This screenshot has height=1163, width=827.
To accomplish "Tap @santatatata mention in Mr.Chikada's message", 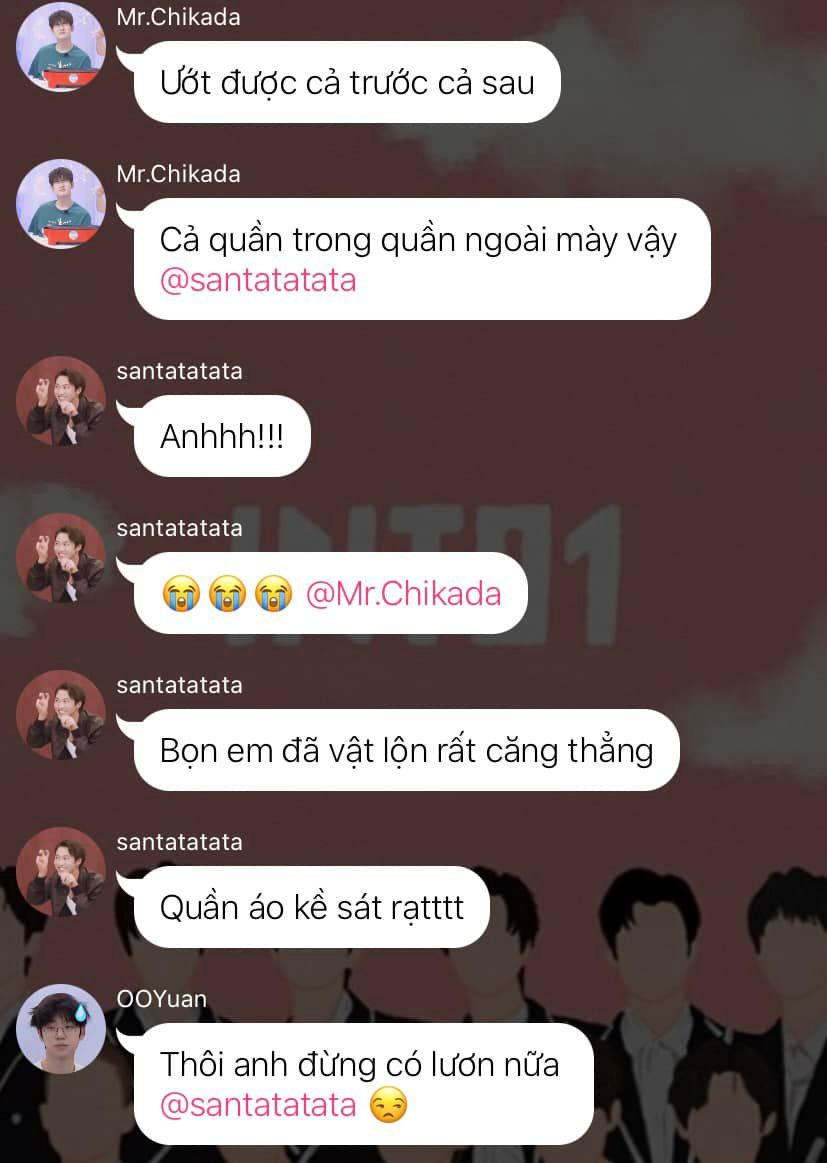I will (258, 279).
